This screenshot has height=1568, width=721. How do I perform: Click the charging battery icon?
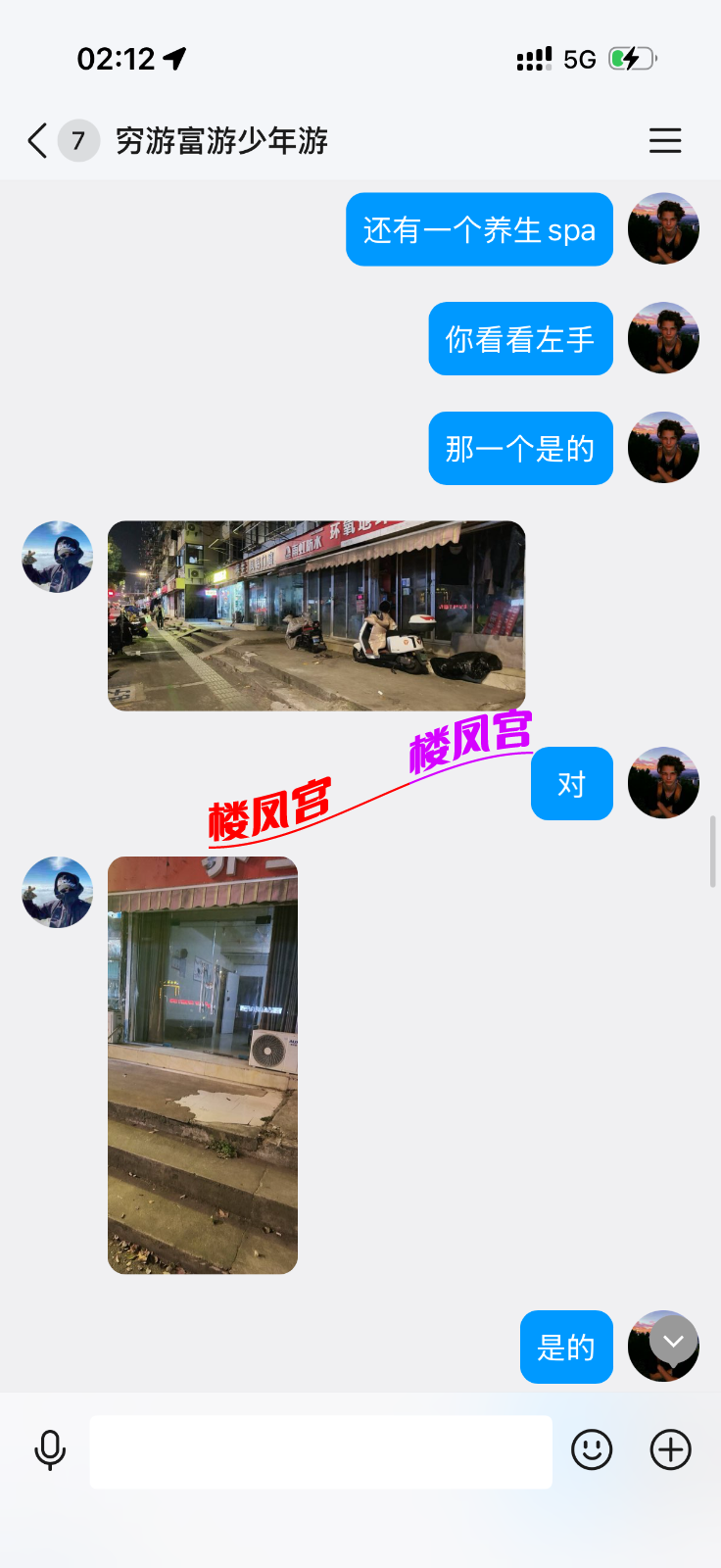pyautogui.click(x=631, y=59)
